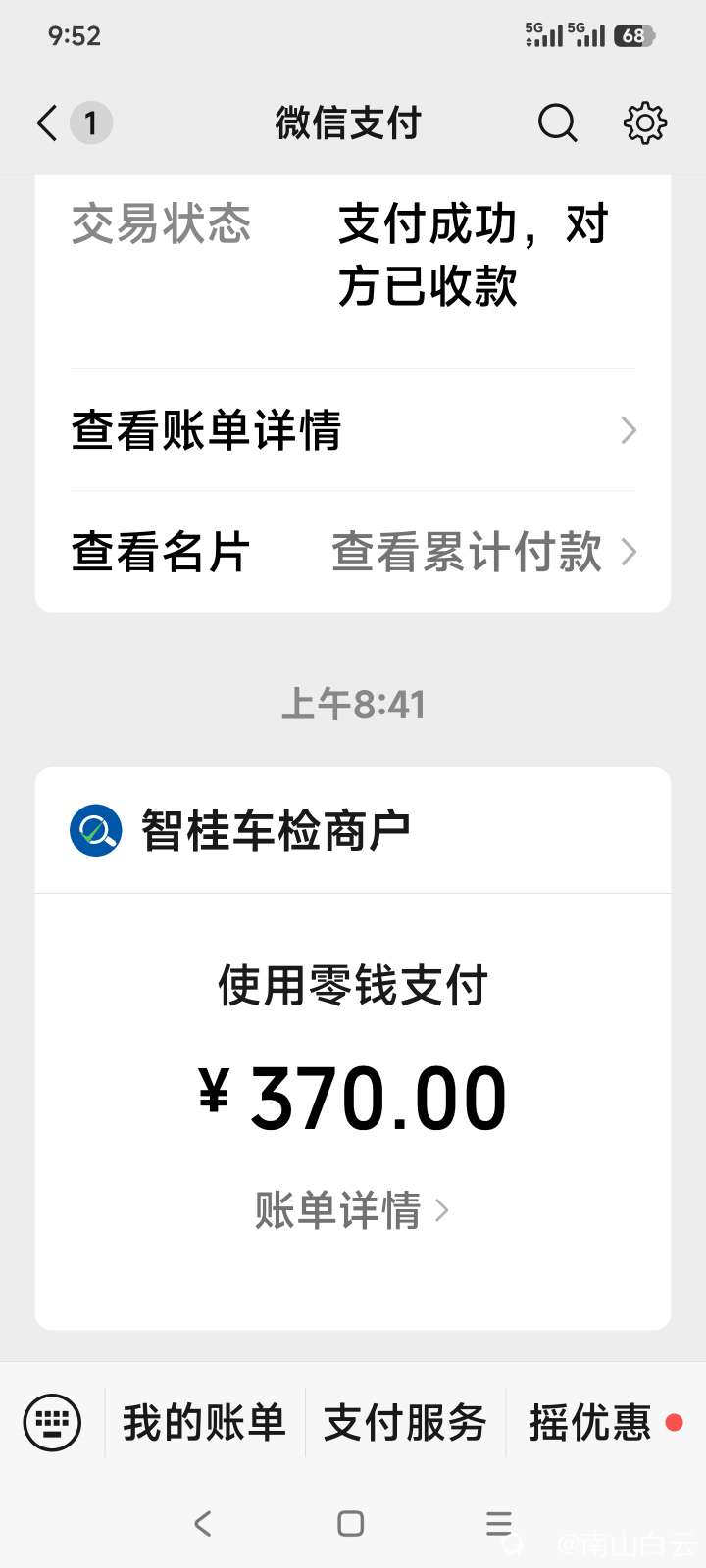Open the settings gear icon
The height and width of the screenshot is (1568, 706).
pos(644,123)
